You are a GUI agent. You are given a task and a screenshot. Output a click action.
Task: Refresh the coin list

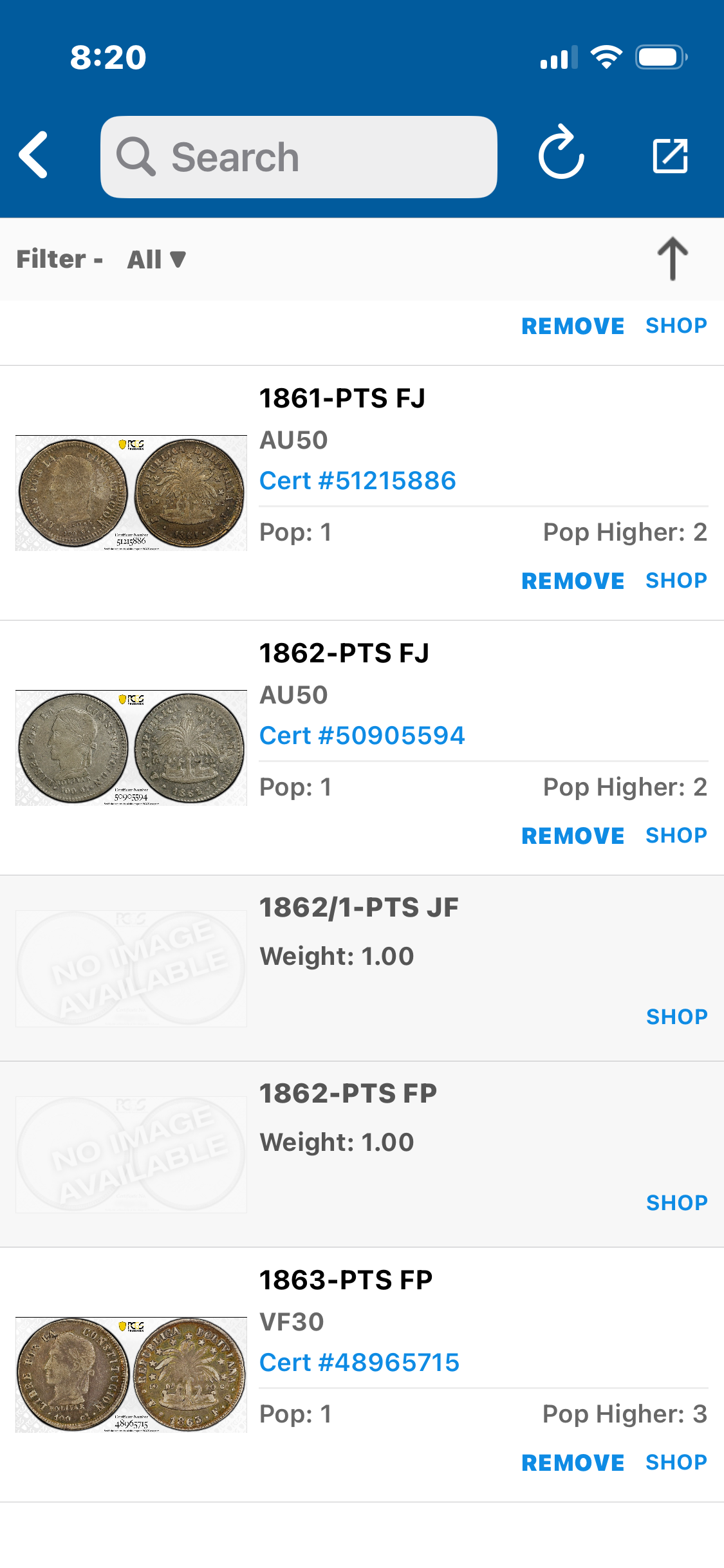(561, 154)
